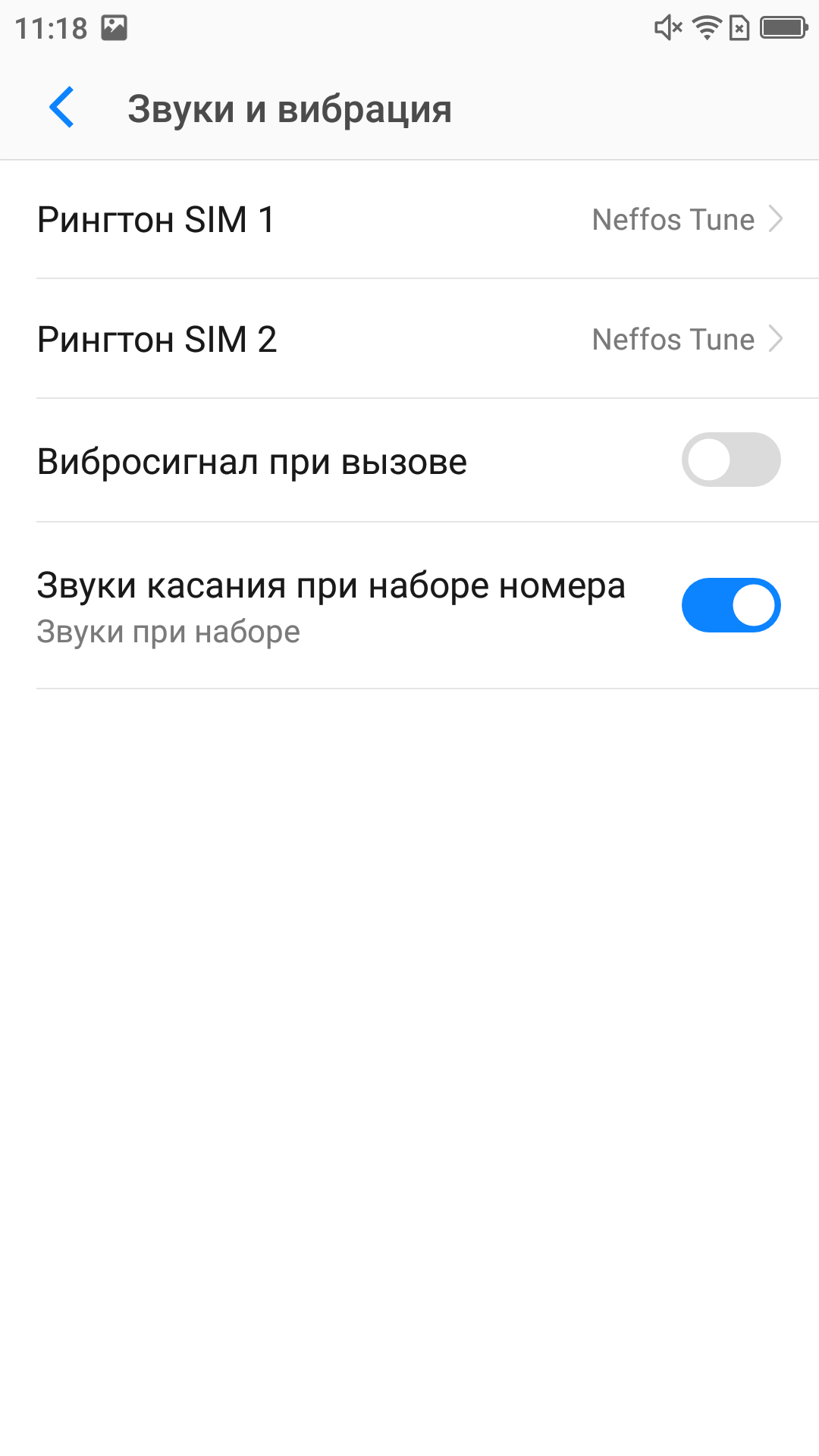This screenshot has width=819, height=1456.
Task: Disable Звуки касания при наборе номера
Action: [731, 605]
